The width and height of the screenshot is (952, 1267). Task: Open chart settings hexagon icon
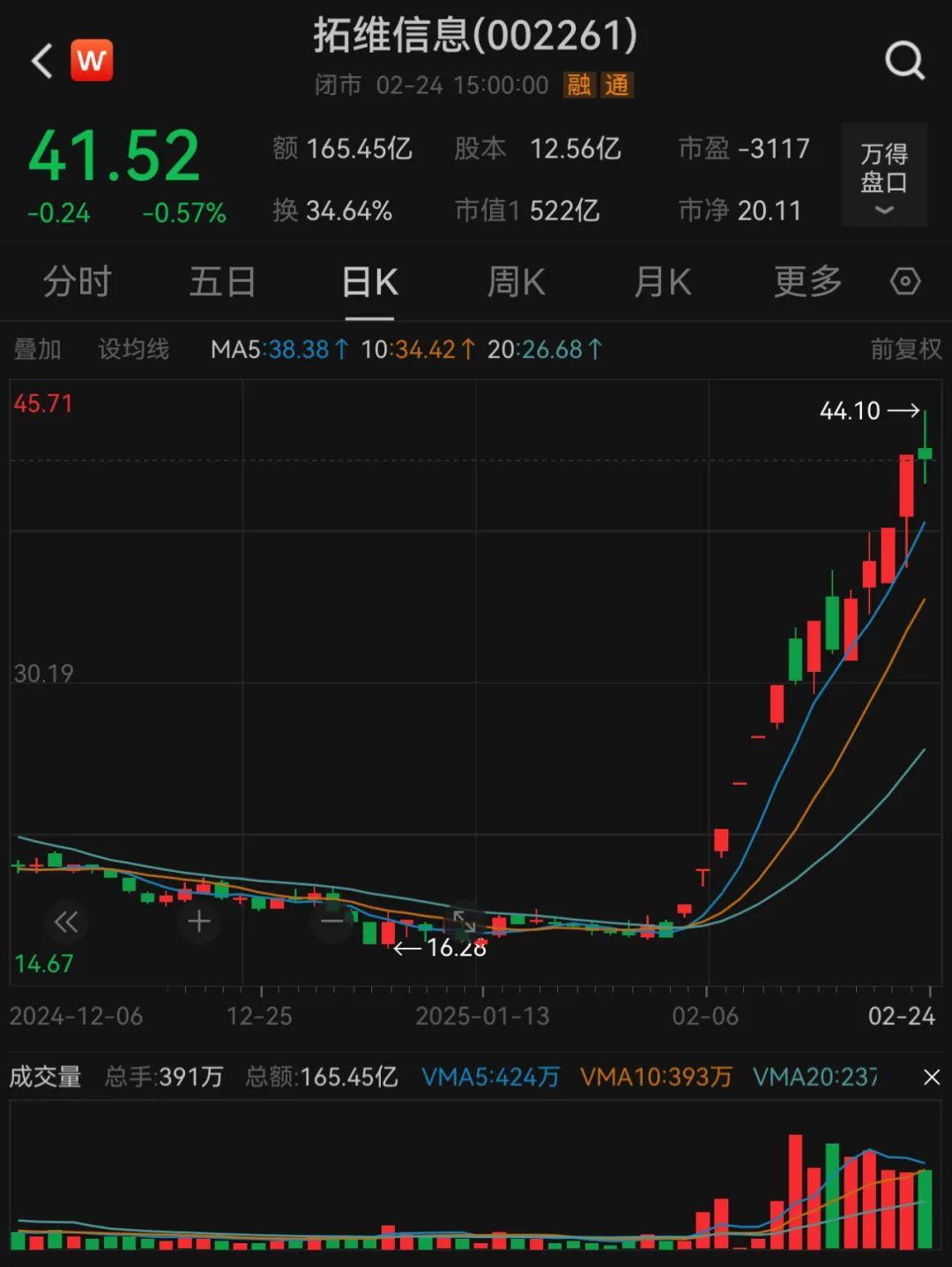(x=905, y=282)
